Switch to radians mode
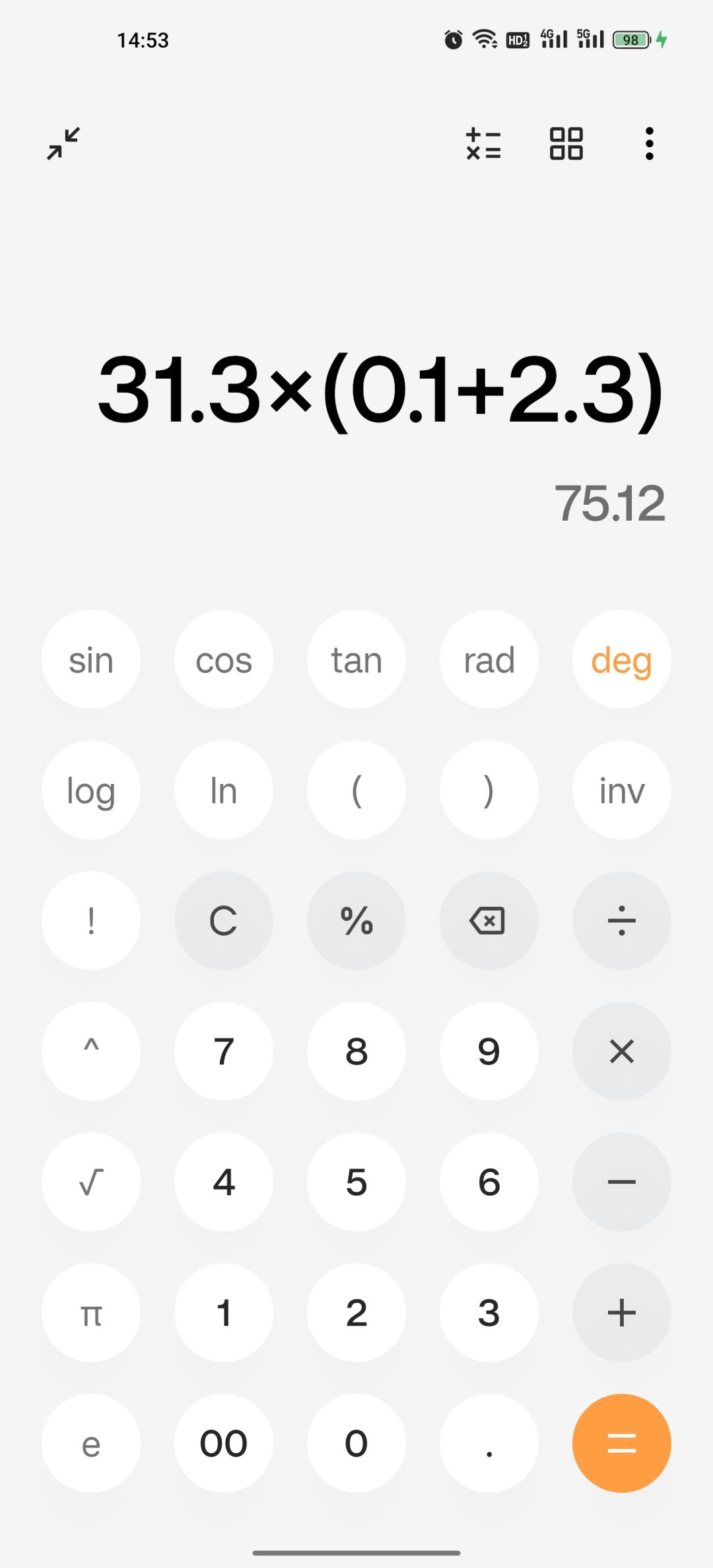This screenshot has width=713, height=1568. tap(489, 660)
